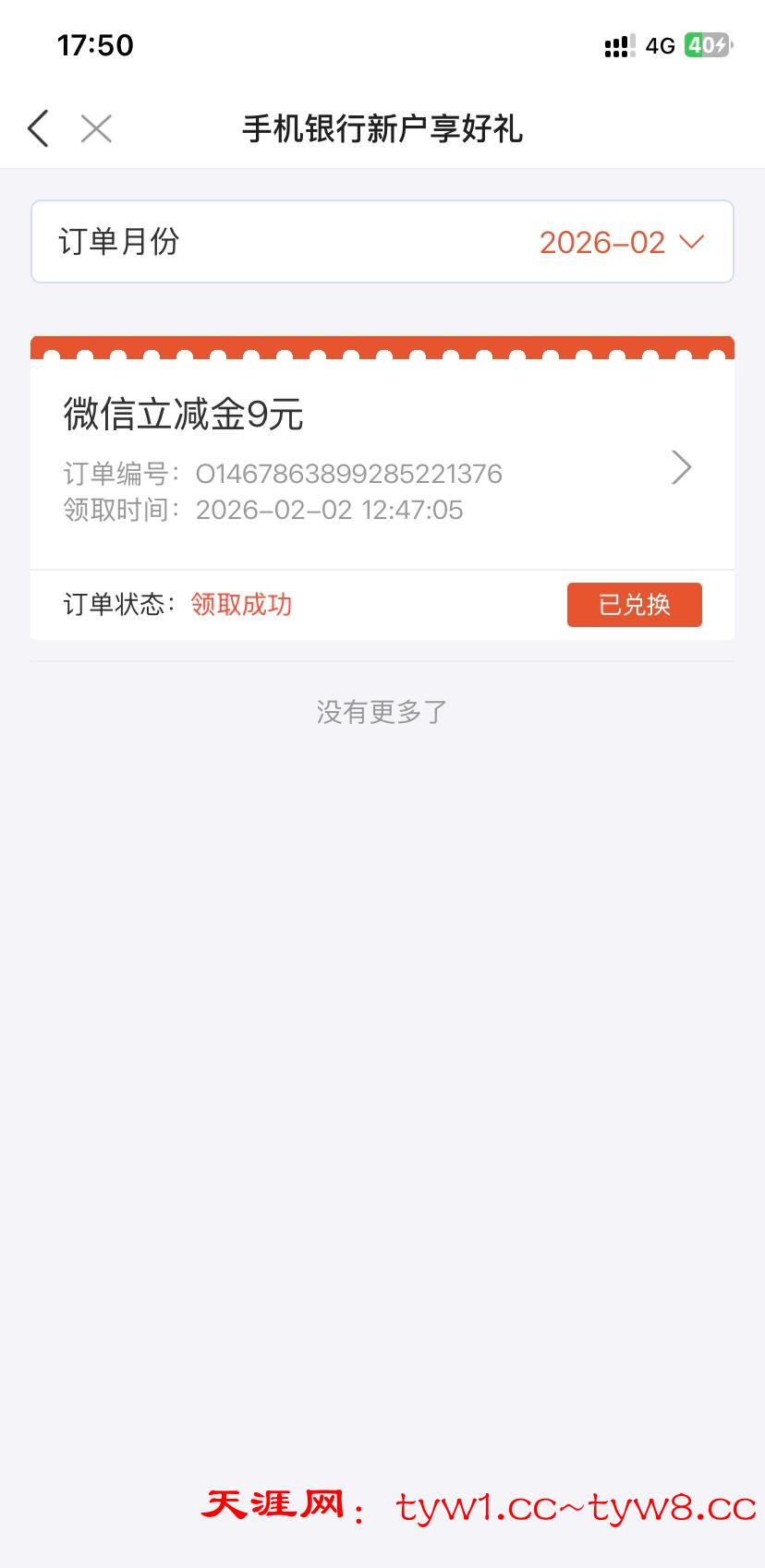Tap the 已兑换 button

634,605
